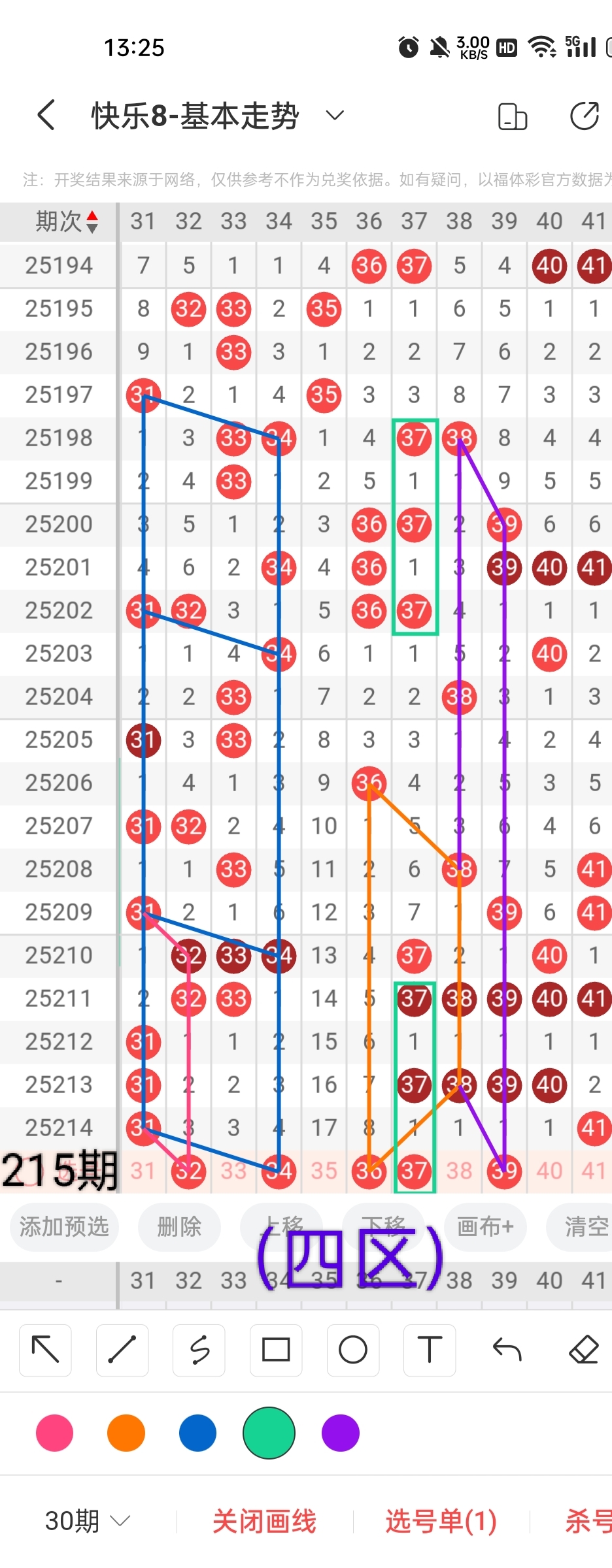Tap the 添加预选 button
Screen dimensions: 612x1568
pyautogui.click(x=64, y=1226)
